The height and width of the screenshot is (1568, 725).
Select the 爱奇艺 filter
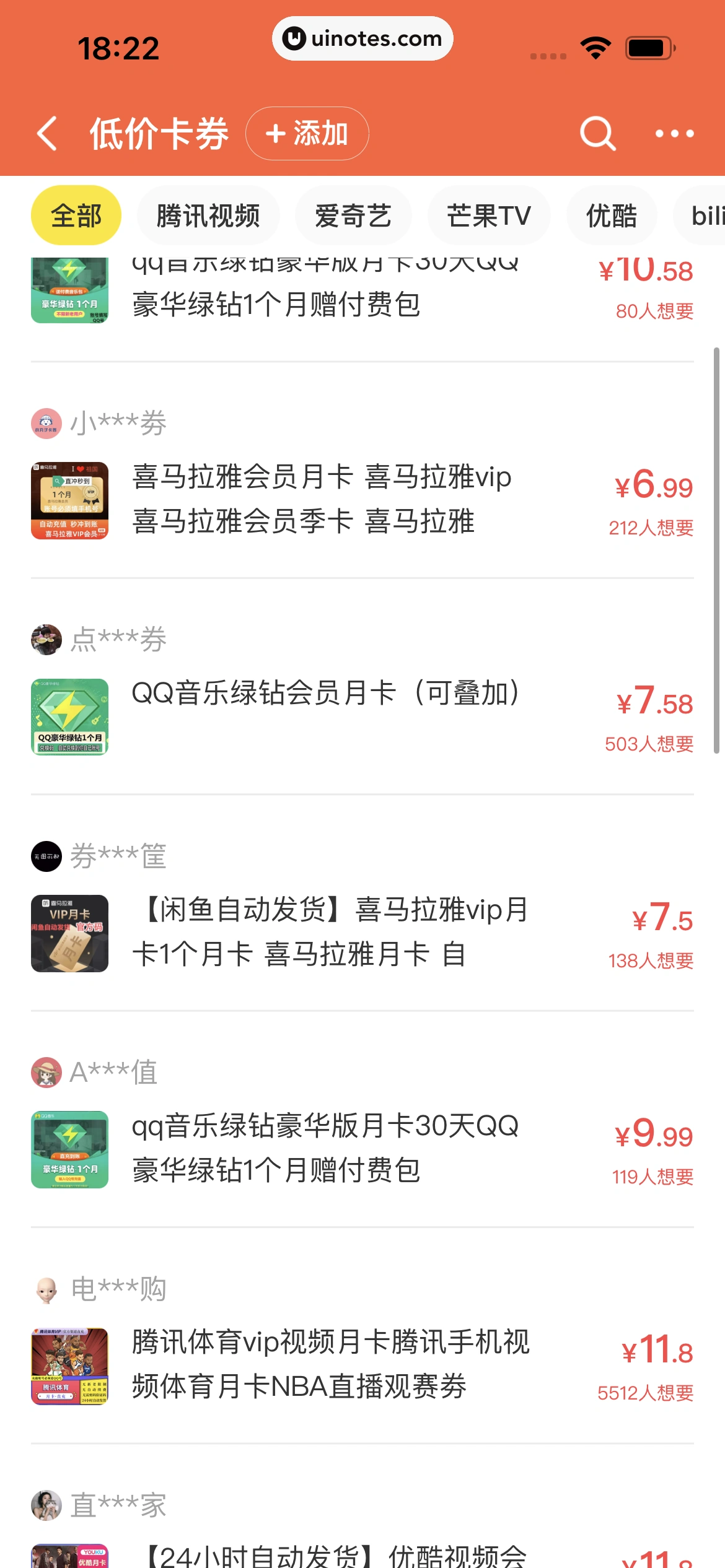[353, 216]
